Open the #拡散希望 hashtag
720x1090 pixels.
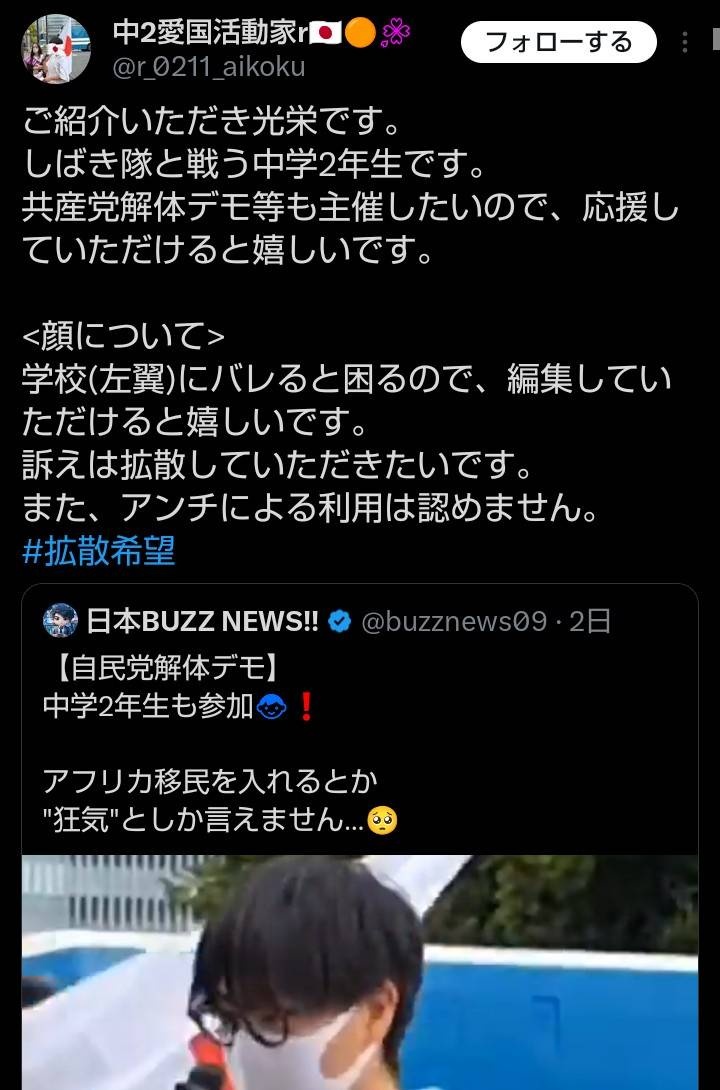(99, 551)
